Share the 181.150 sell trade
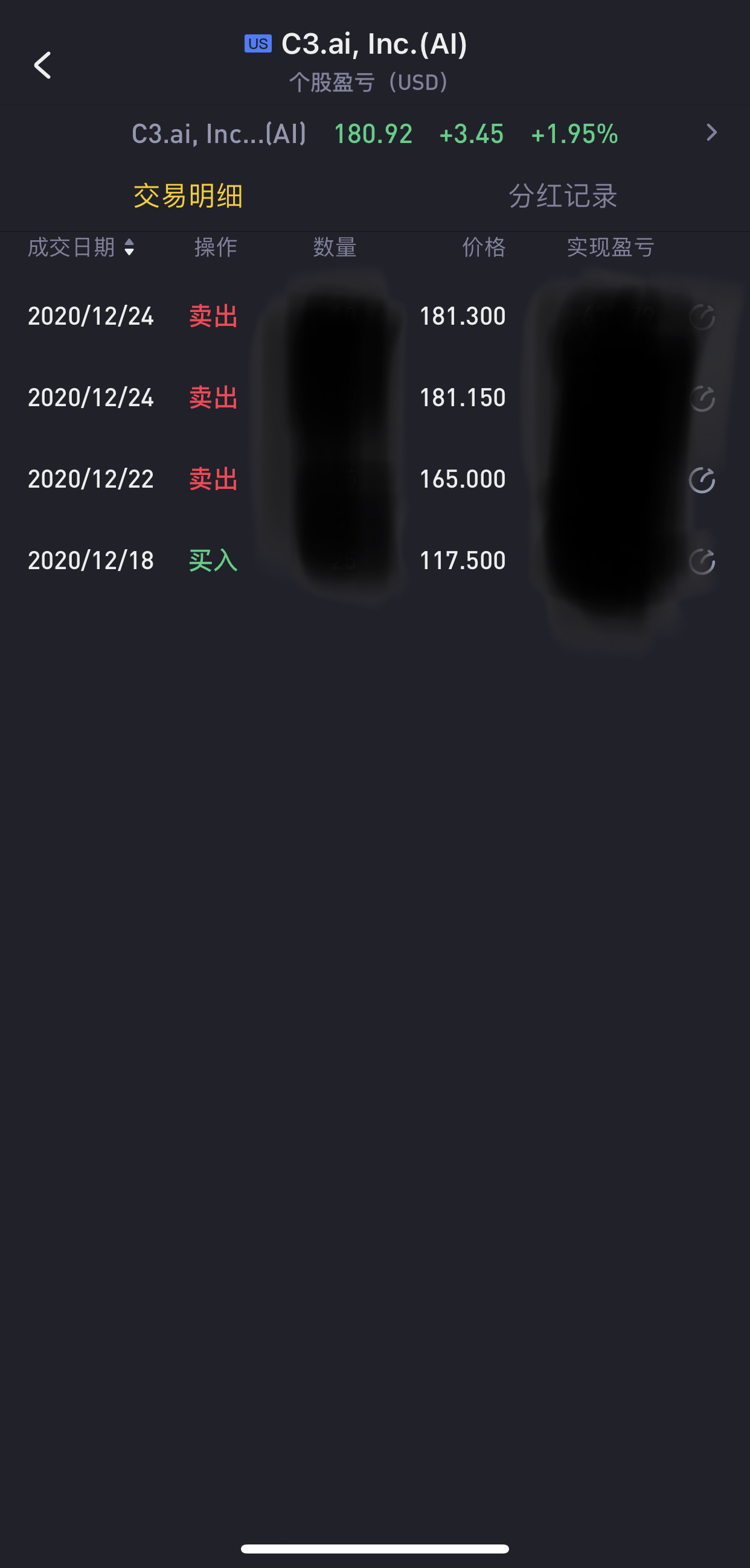The height and width of the screenshot is (1568, 750). click(702, 399)
